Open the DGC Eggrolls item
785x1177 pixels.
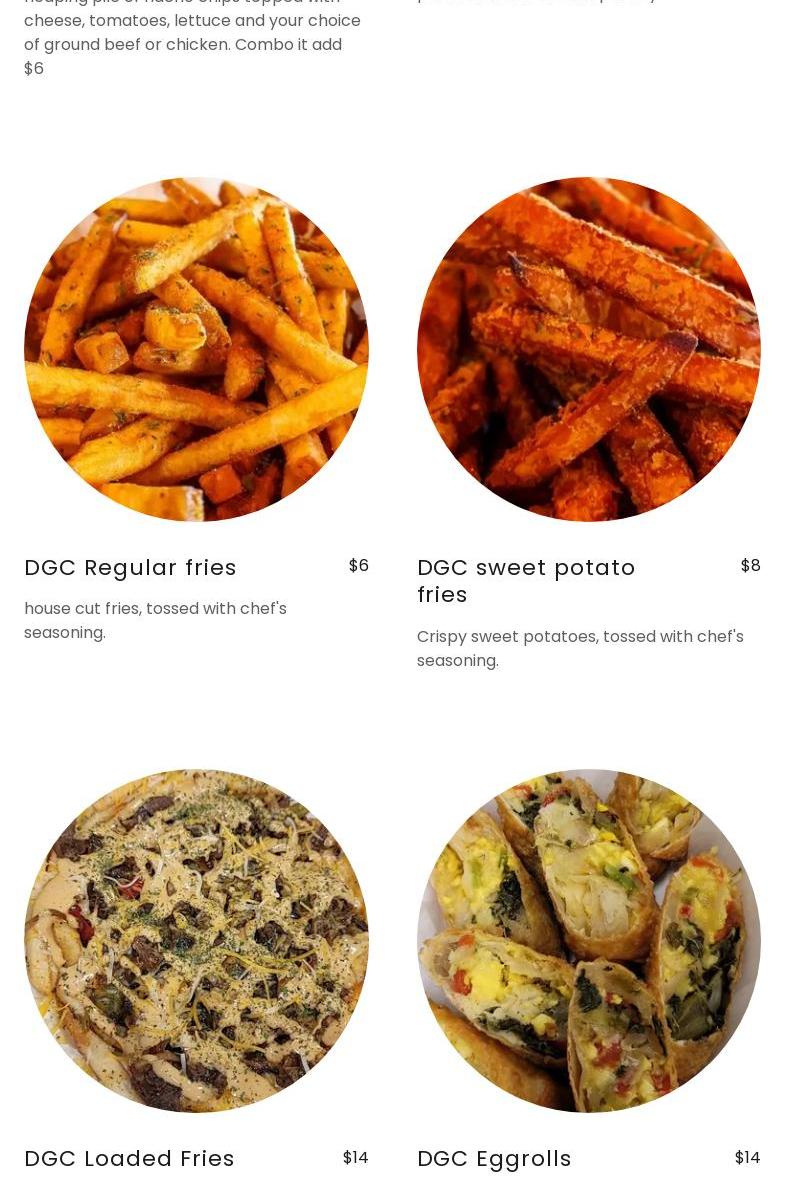tap(494, 1158)
